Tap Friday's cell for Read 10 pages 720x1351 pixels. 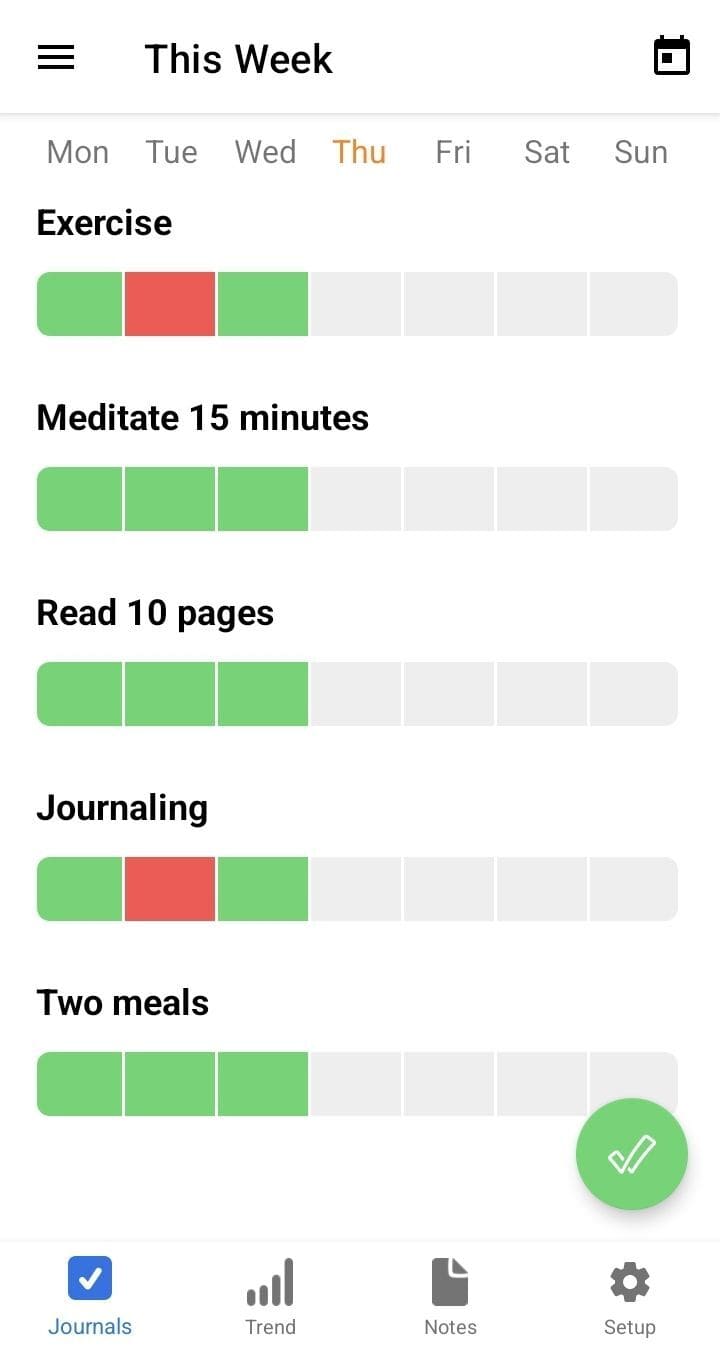point(448,694)
